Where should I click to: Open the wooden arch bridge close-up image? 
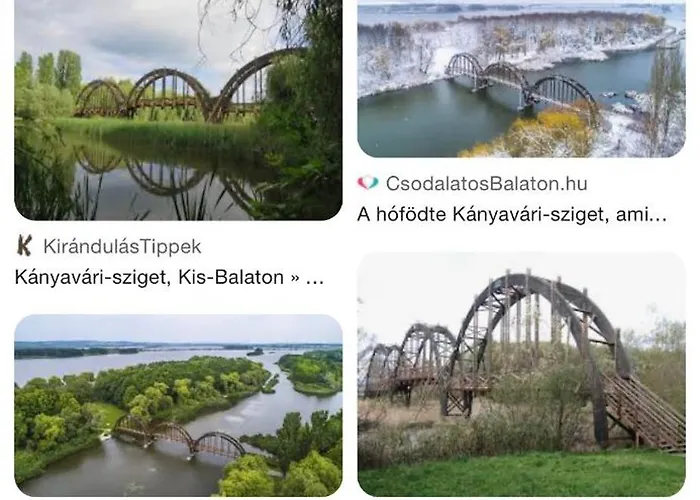click(x=521, y=375)
